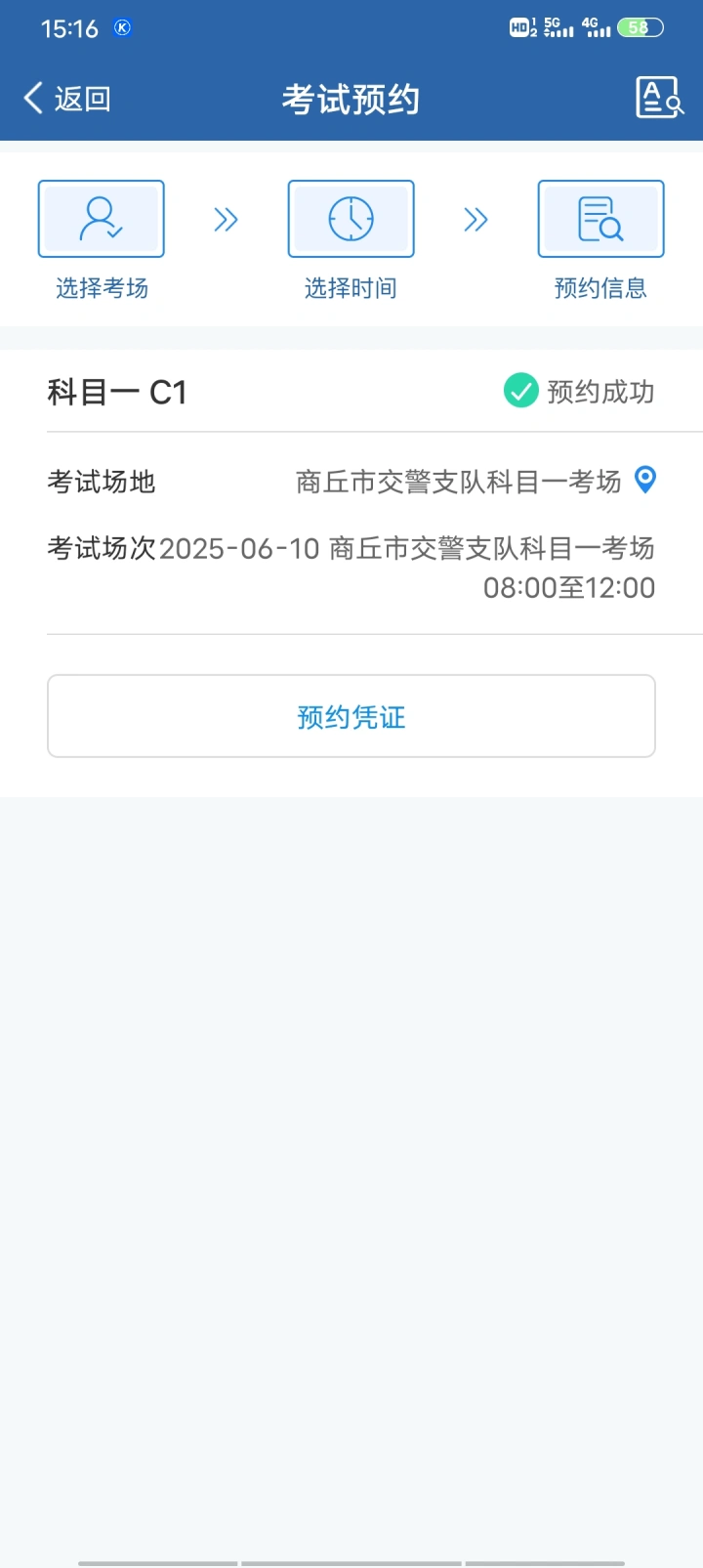This screenshot has height=1568, width=703.
Task: Open the 预约凭证 voucher
Action: pyautogui.click(x=351, y=716)
